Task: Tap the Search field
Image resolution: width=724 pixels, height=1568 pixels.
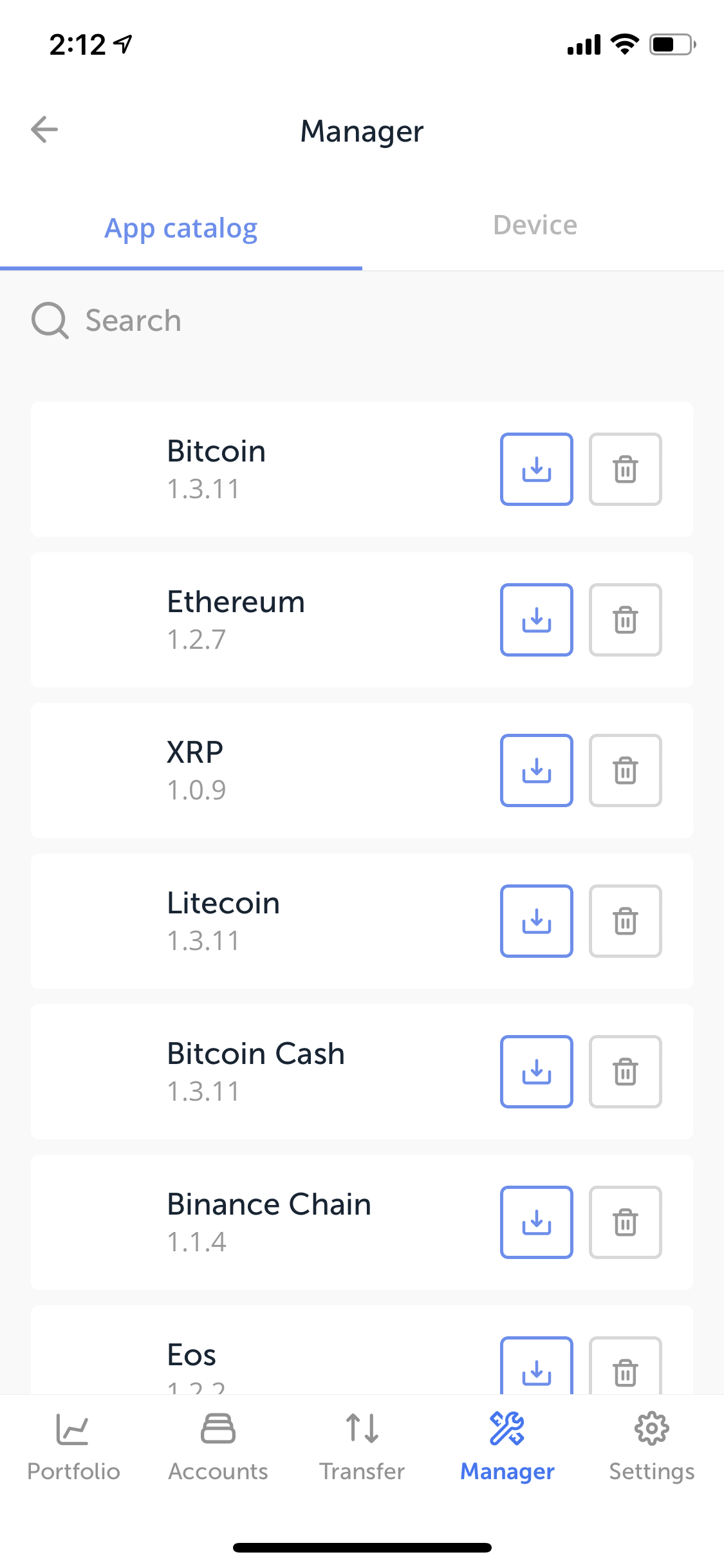Action: (x=362, y=321)
